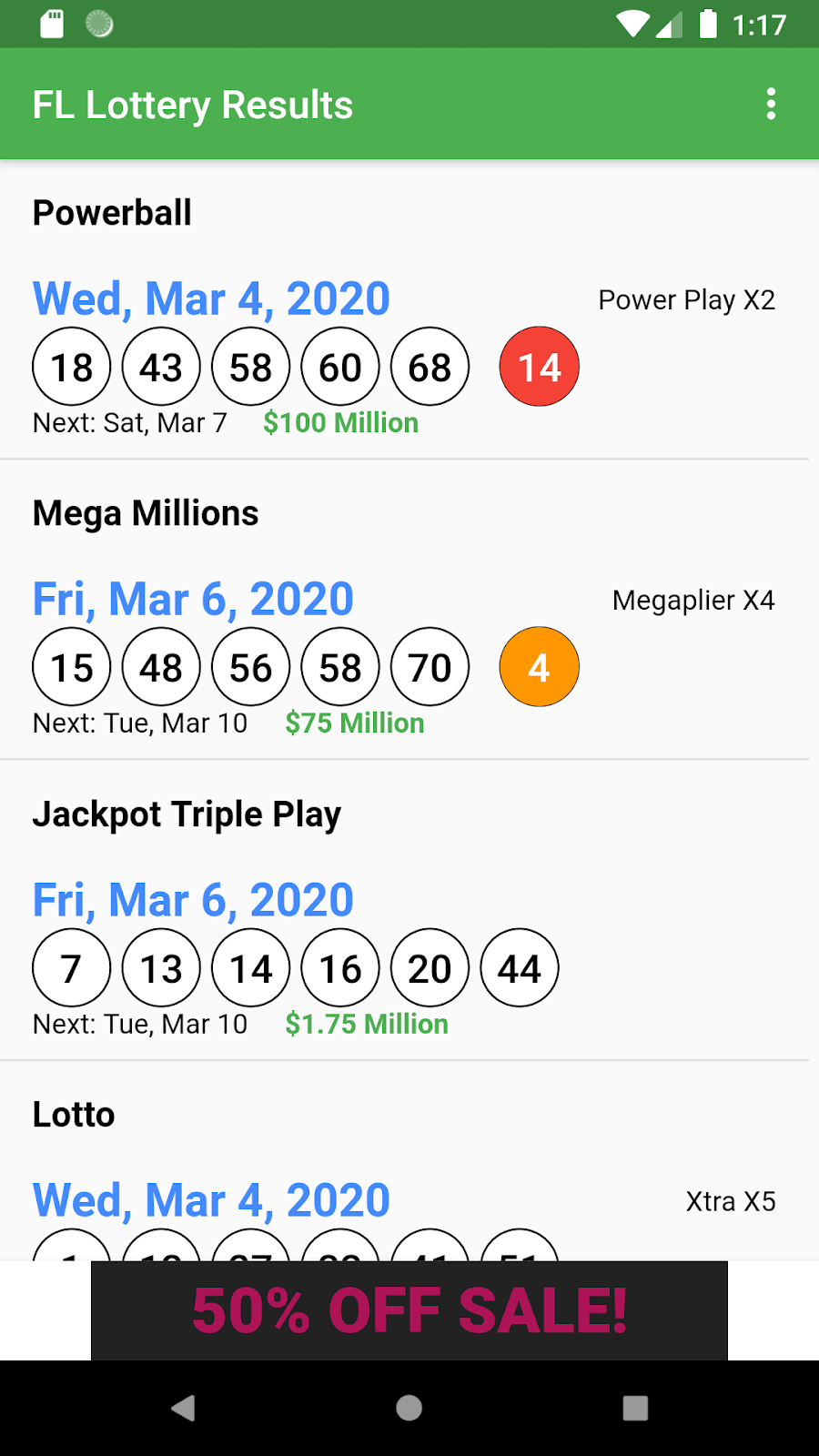Tap Mega Millions ball 15

[71, 666]
